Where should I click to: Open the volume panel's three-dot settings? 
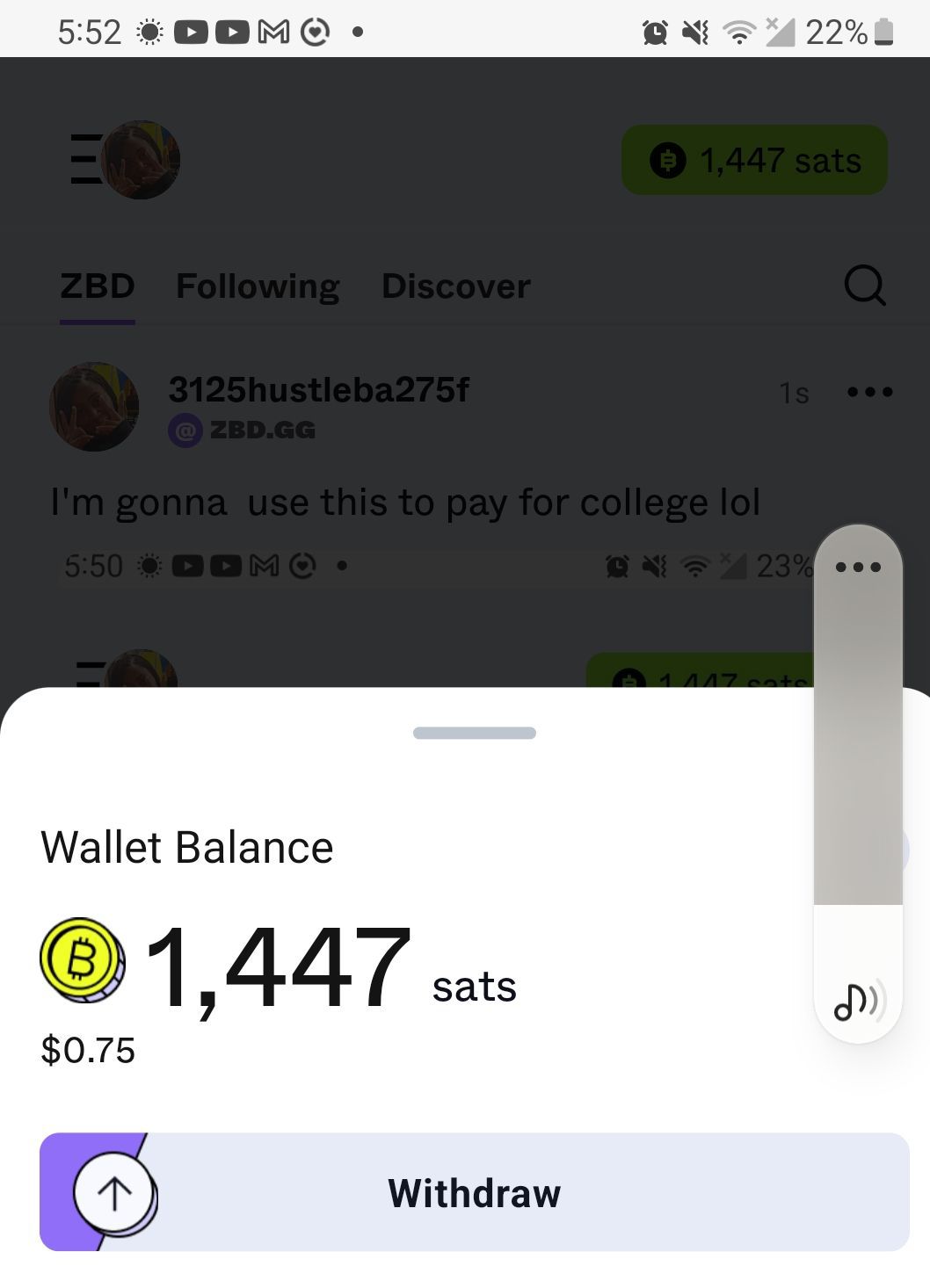pos(858,567)
